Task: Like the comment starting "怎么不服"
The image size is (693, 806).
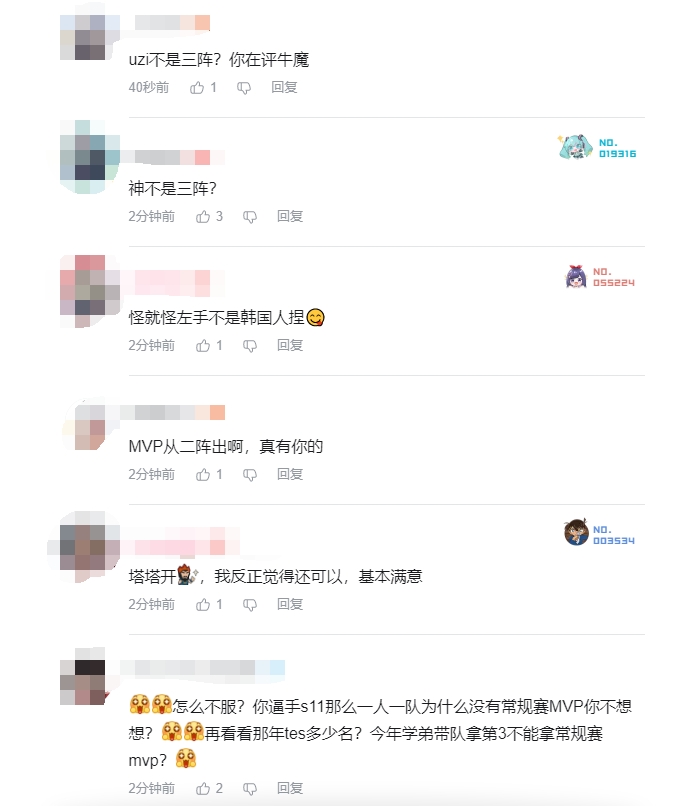Action: pyautogui.click(x=203, y=788)
